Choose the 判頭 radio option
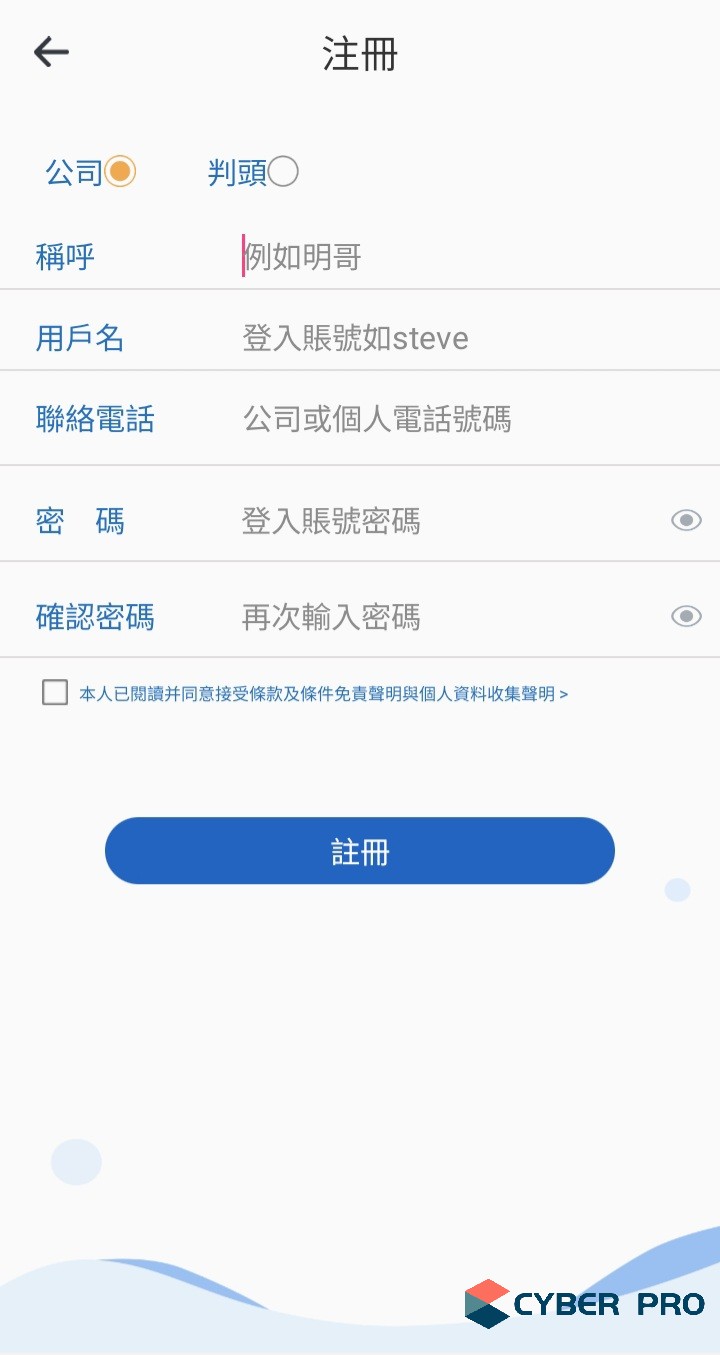This screenshot has width=720, height=1355. (283, 172)
